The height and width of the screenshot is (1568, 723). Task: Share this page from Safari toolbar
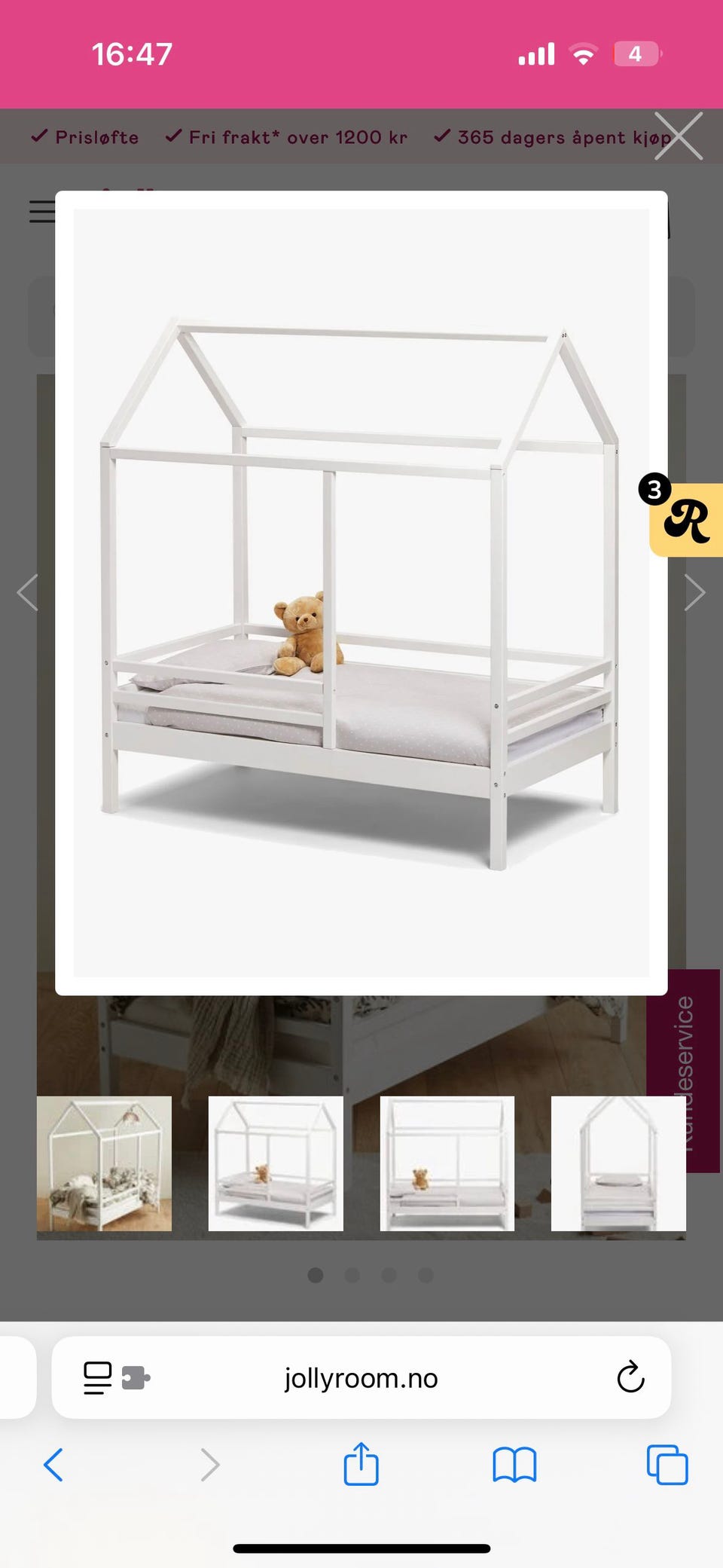[x=361, y=1465]
